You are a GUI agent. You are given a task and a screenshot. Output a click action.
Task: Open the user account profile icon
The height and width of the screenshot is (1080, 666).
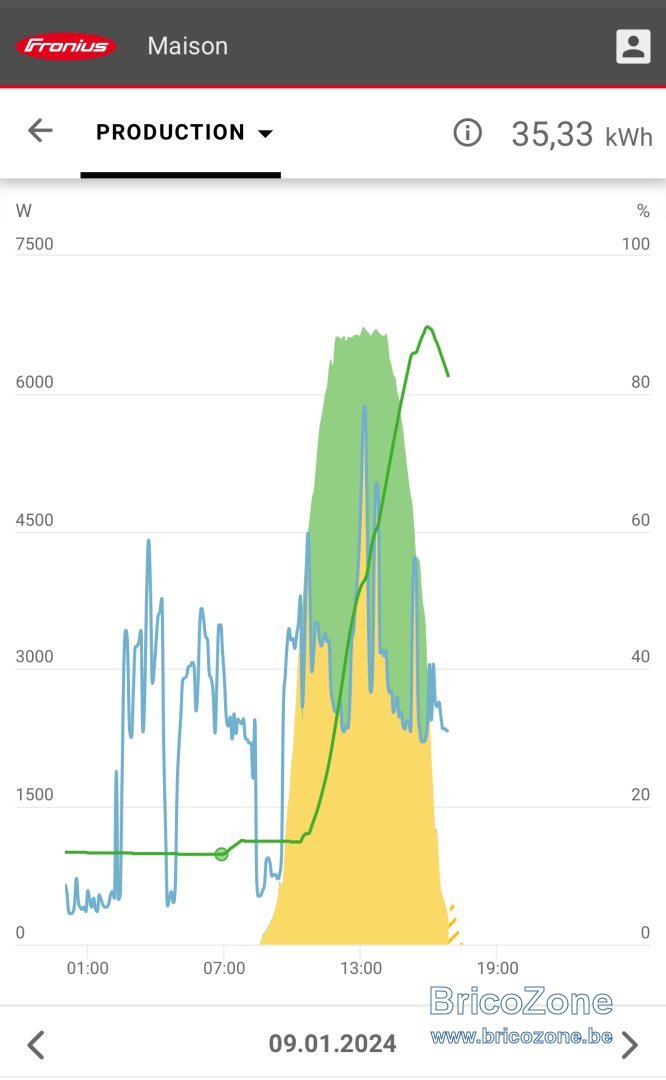(633, 46)
